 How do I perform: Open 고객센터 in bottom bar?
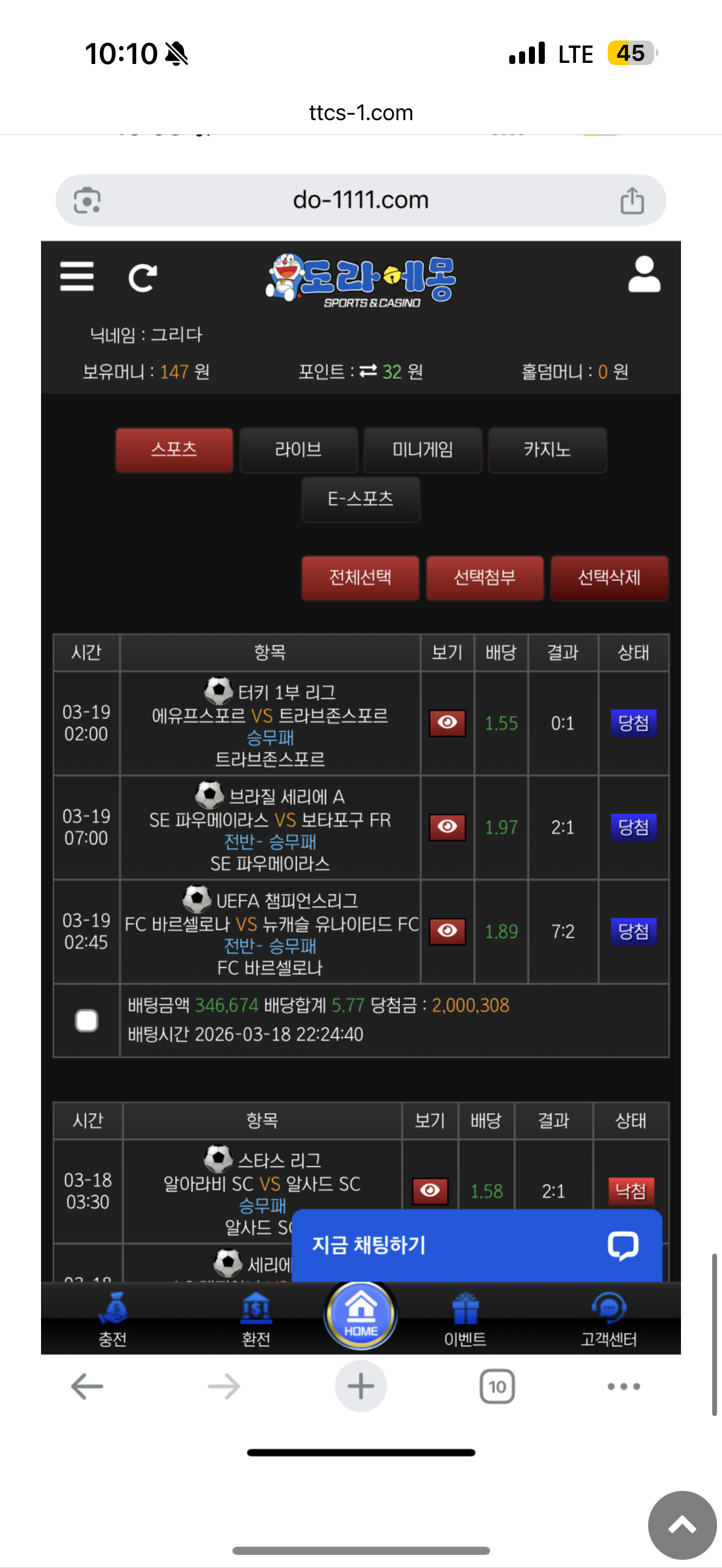point(609,1320)
